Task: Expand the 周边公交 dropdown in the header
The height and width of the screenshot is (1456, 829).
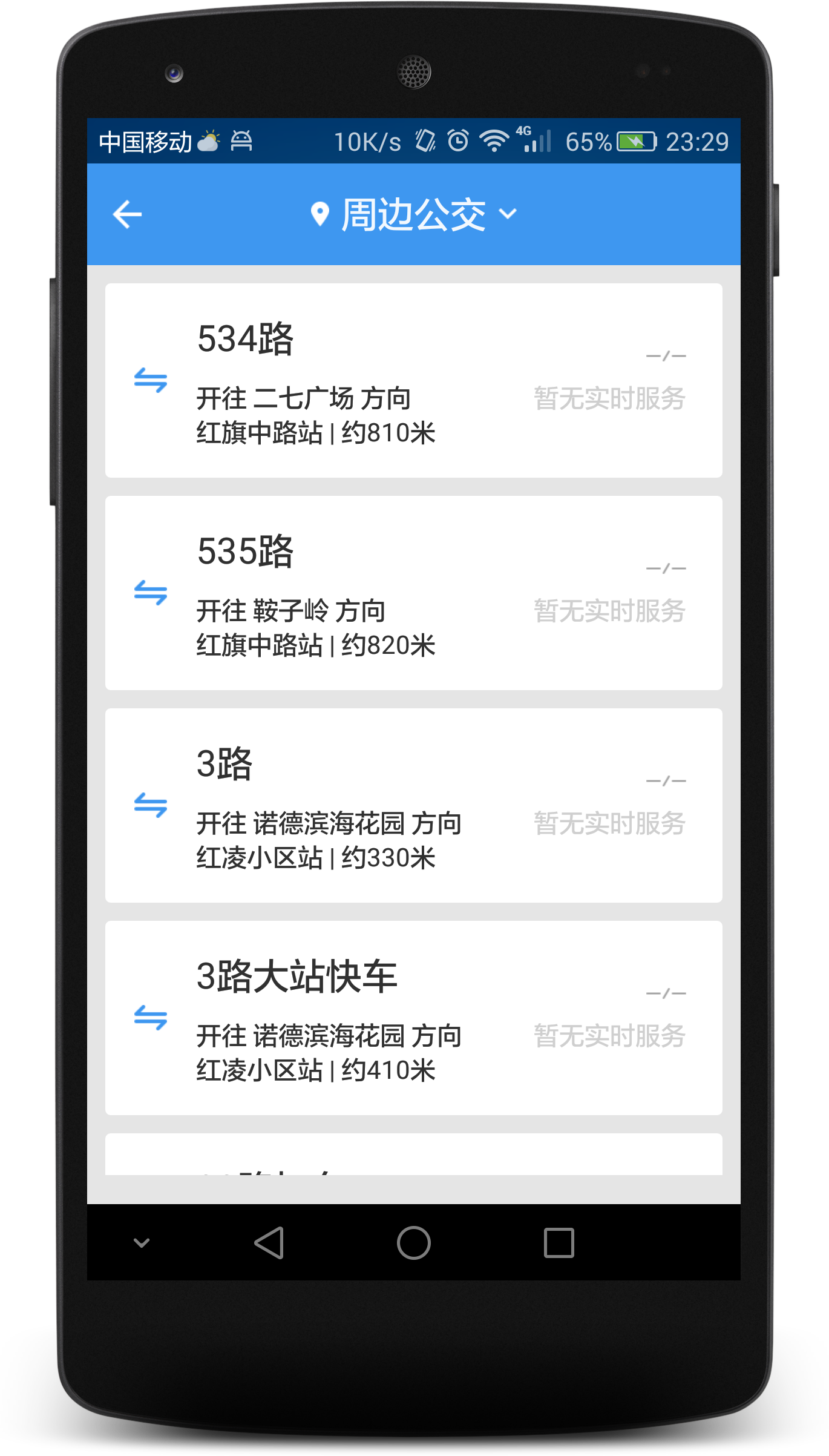Action: coord(413,214)
